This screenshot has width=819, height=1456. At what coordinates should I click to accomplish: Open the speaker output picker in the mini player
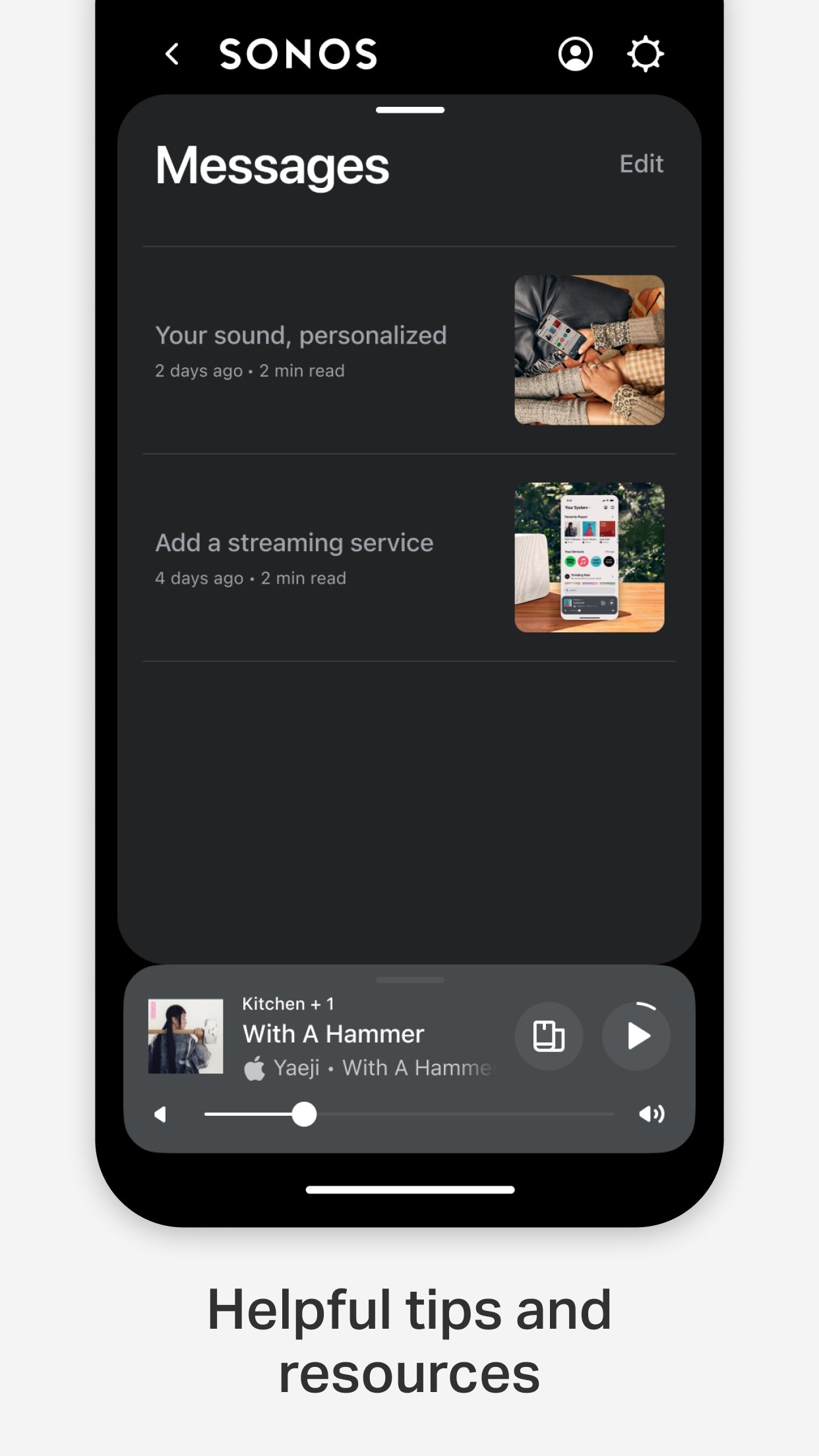549,1035
